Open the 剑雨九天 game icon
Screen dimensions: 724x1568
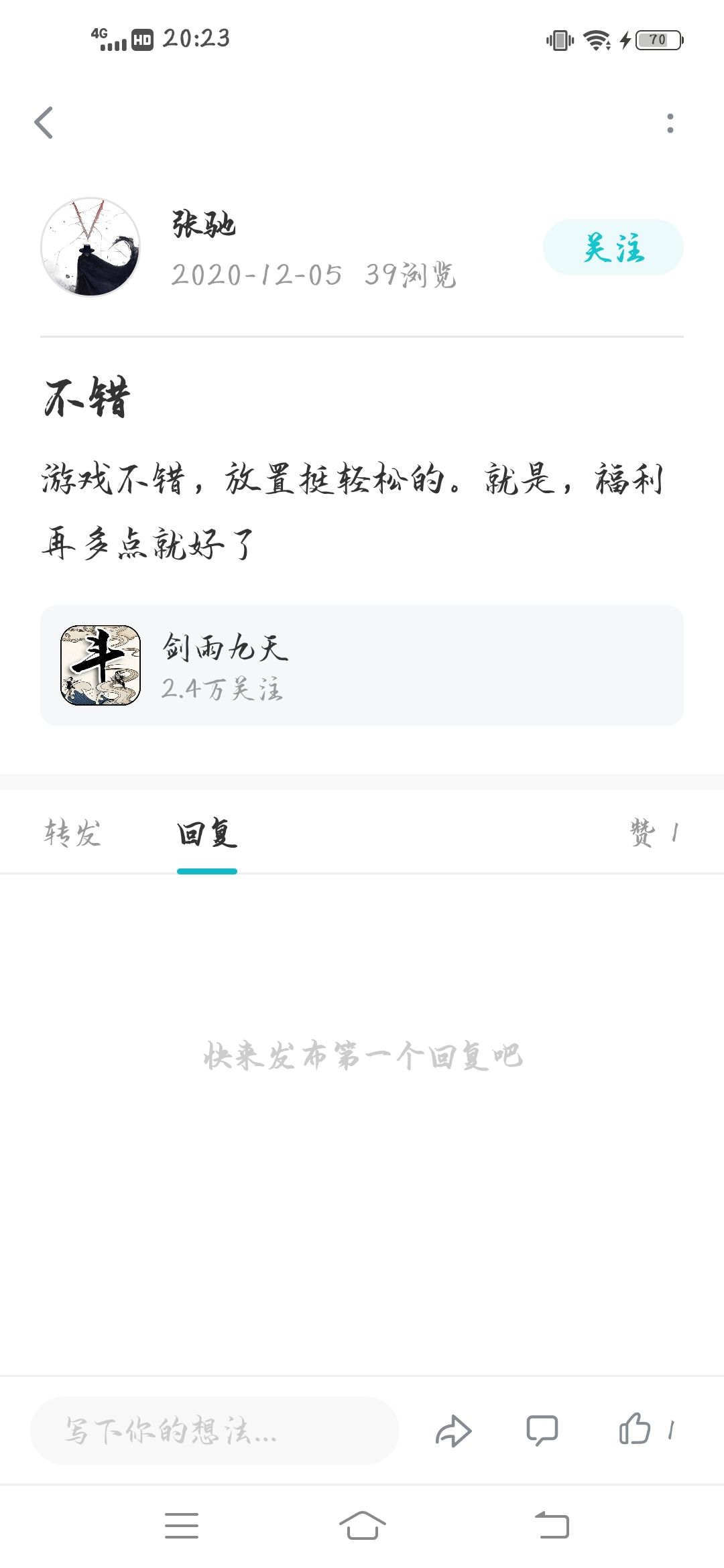99,663
